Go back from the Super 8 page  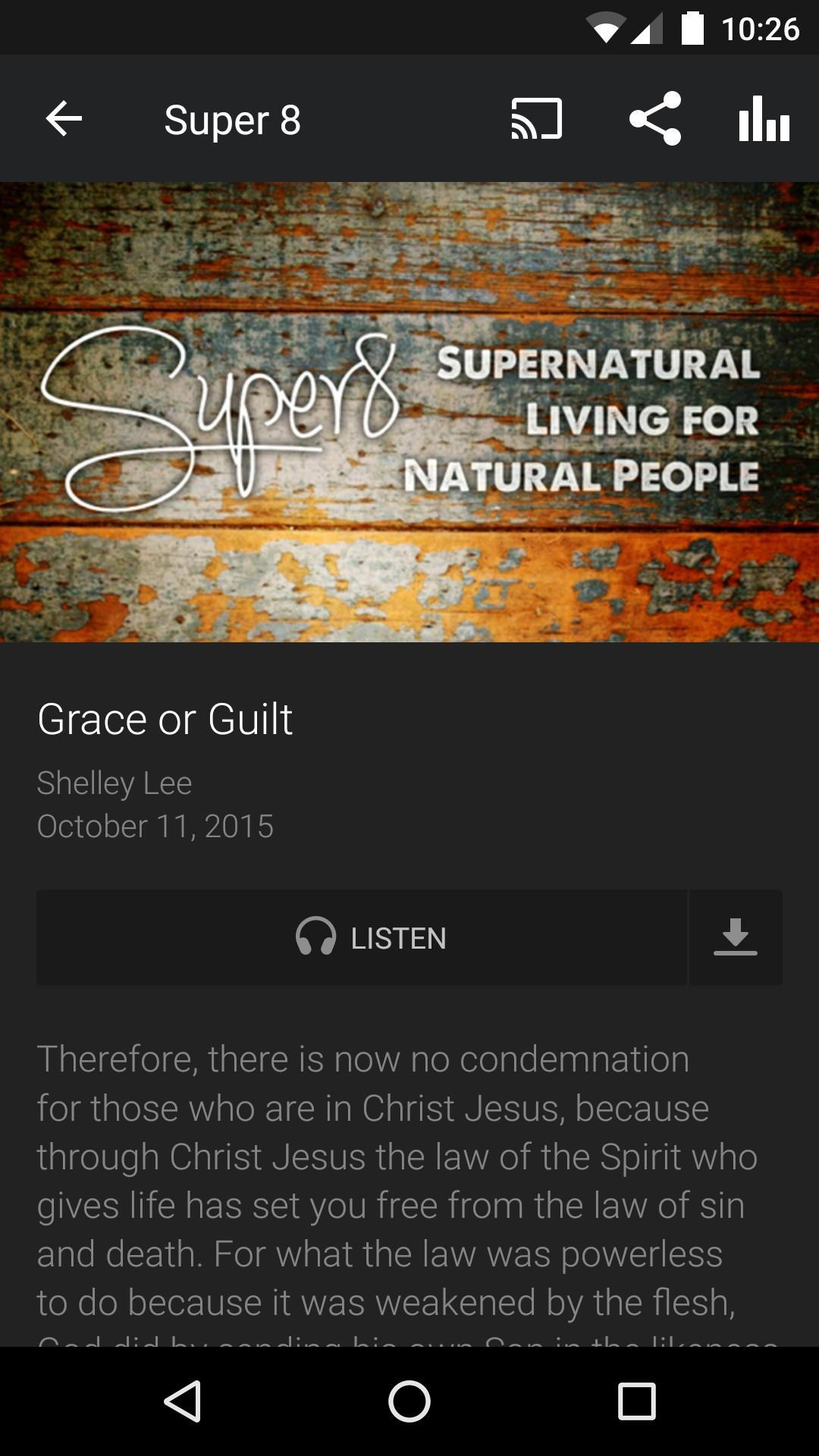tap(64, 119)
